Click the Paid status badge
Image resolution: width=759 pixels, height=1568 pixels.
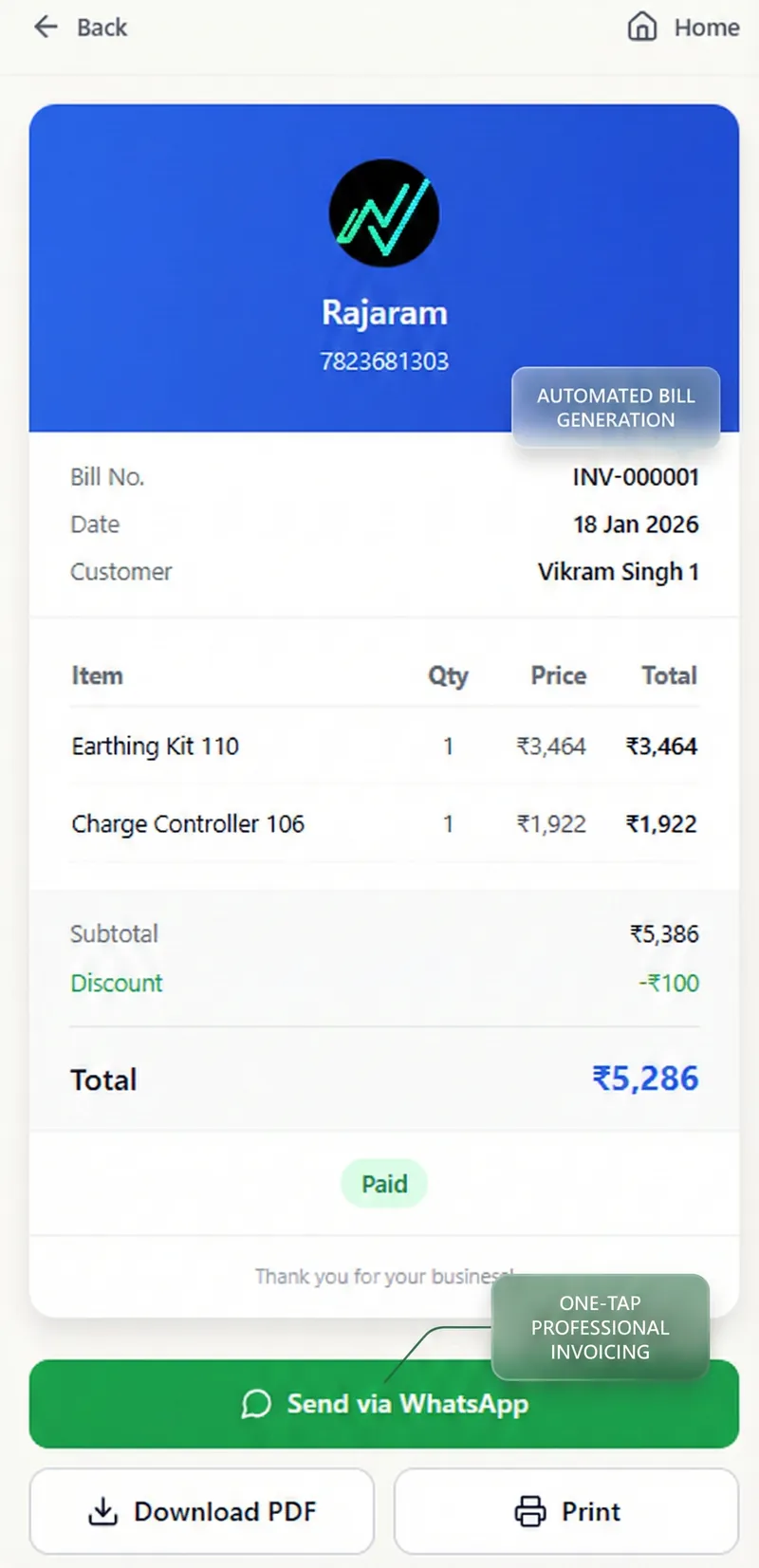click(383, 1183)
